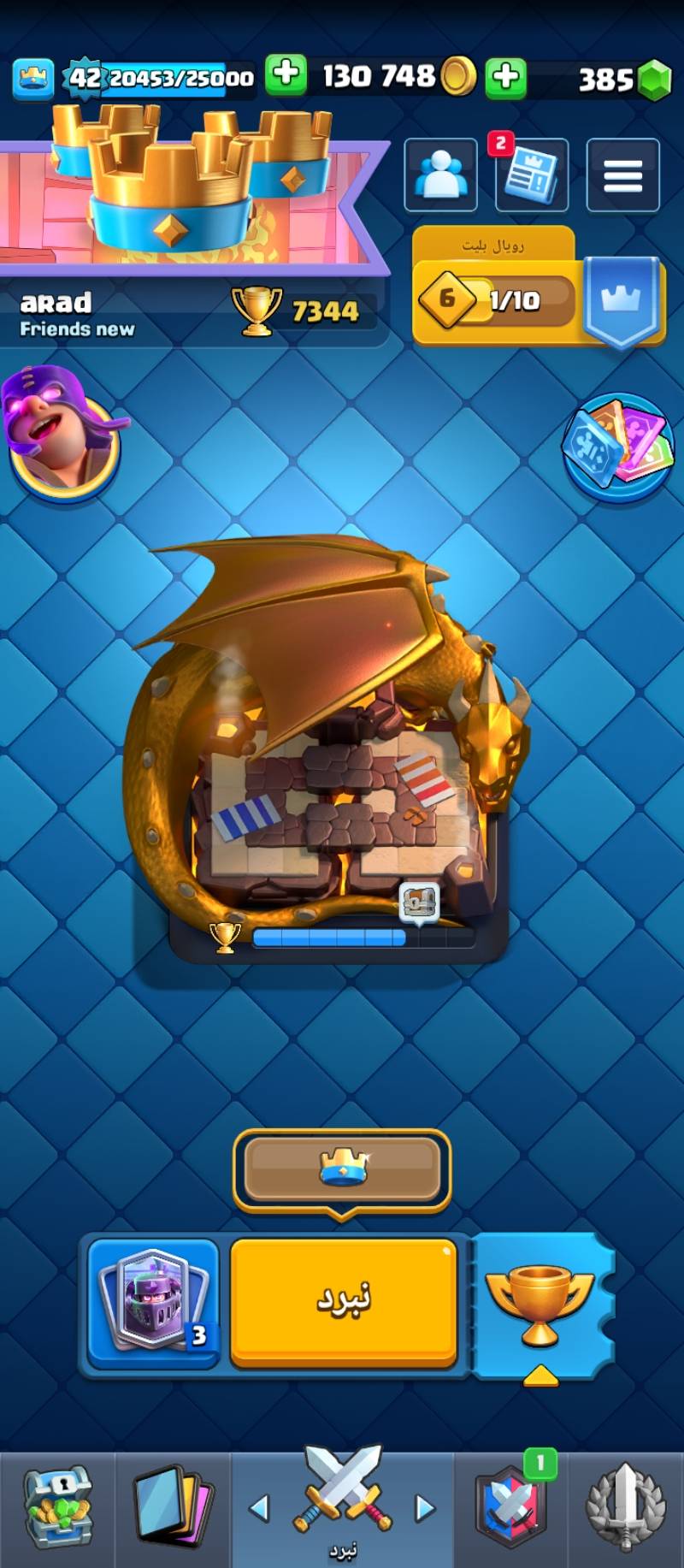This screenshot has width=684, height=1568.
Task: Open player profile arad
Action: click(77, 314)
